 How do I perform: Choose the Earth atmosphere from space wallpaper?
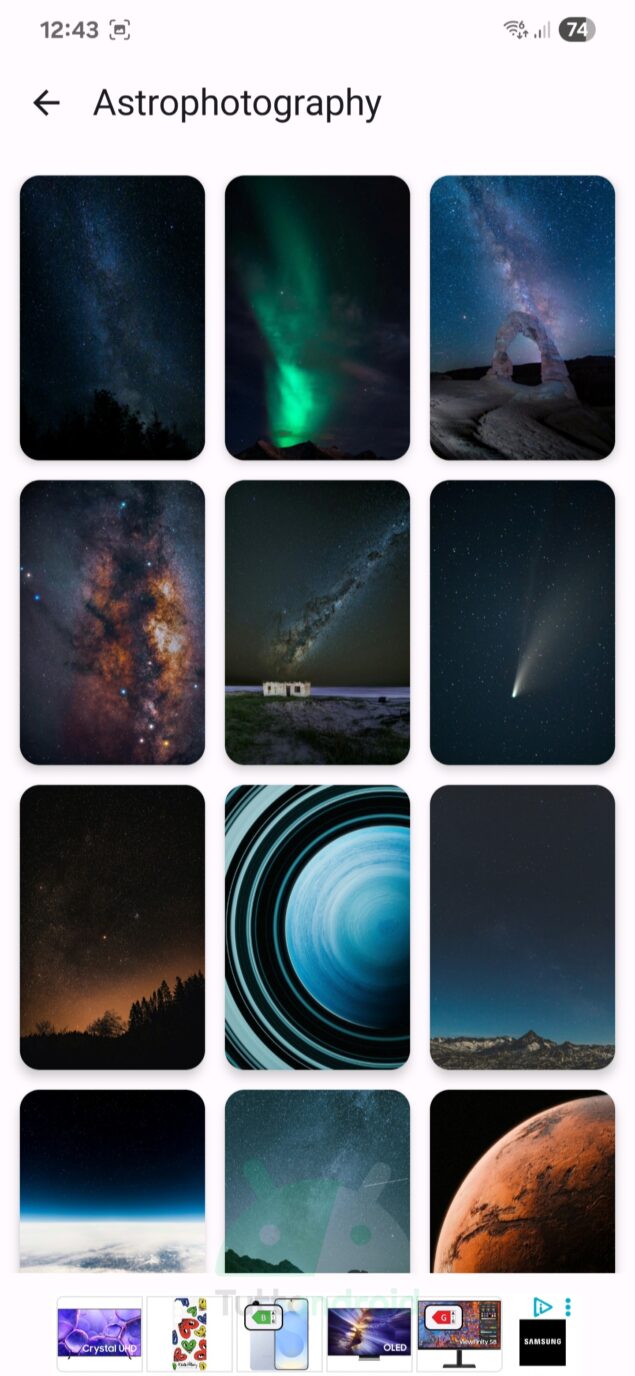112,1180
